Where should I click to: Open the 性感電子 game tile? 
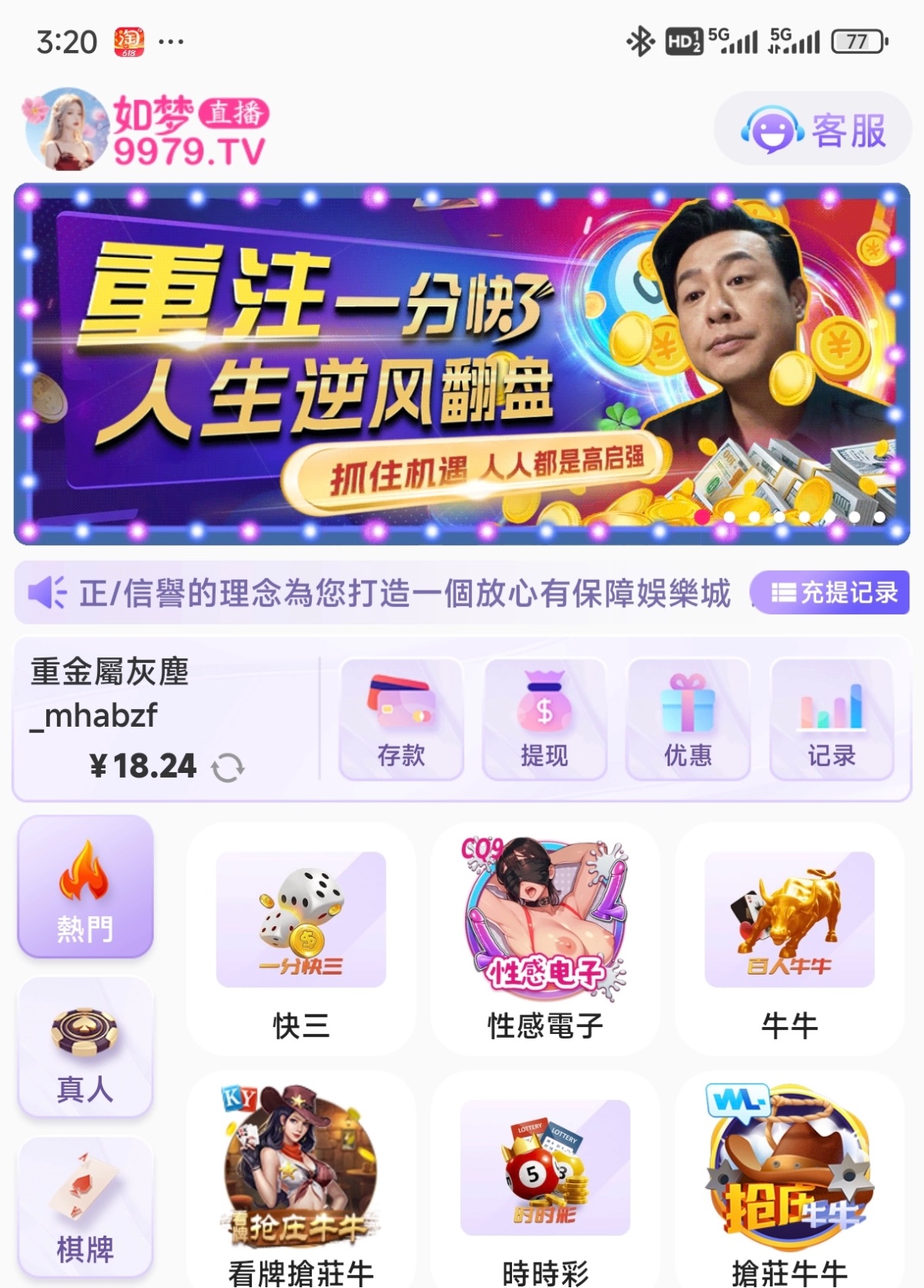click(545, 939)
